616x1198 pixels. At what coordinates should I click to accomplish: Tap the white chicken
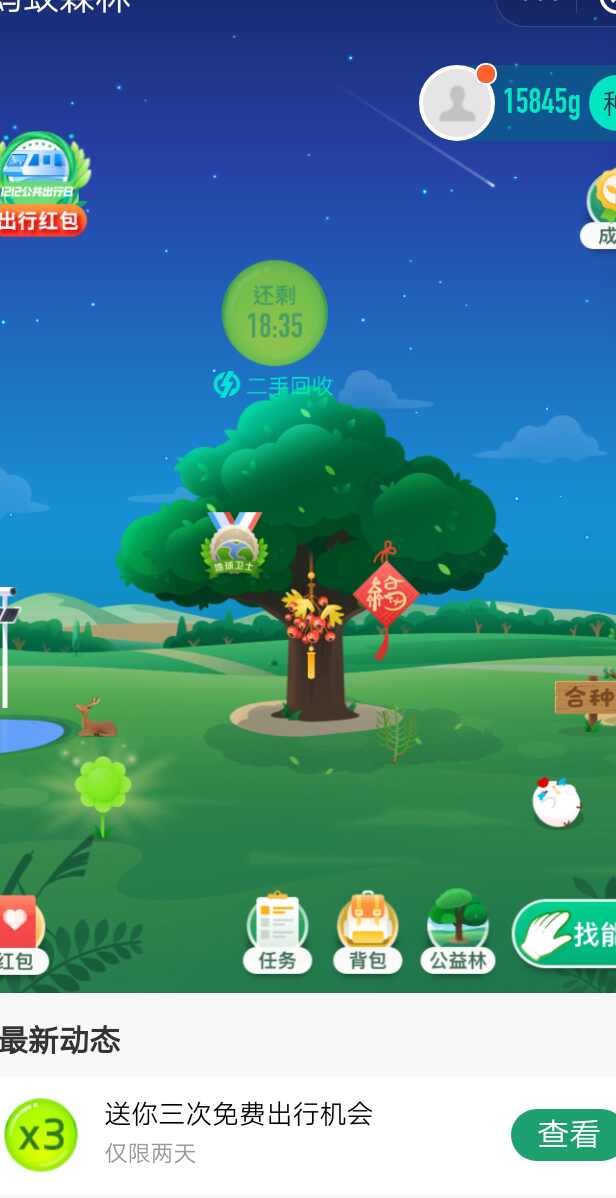[x=556, y=803]
